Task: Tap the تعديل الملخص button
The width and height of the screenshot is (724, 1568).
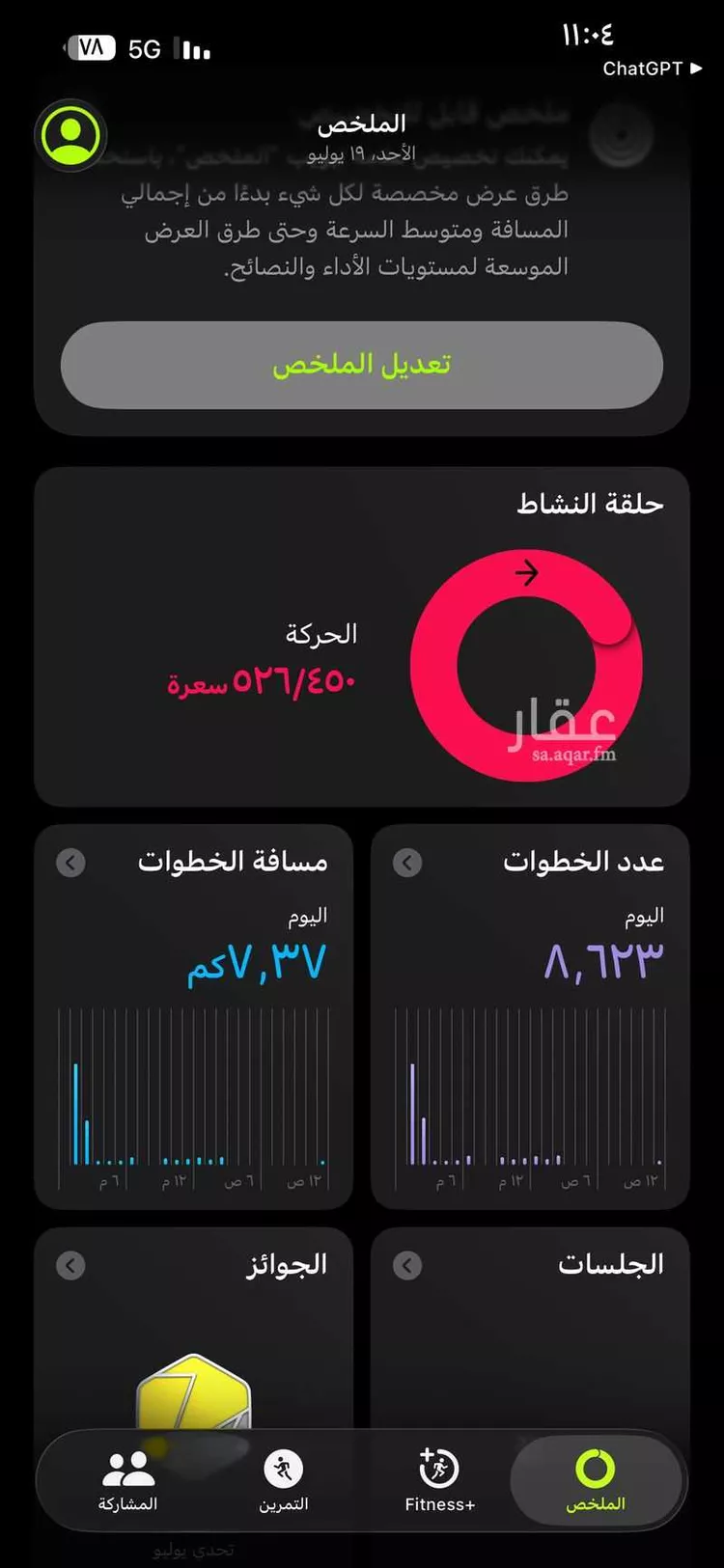Action: click(x=362, y=365)
